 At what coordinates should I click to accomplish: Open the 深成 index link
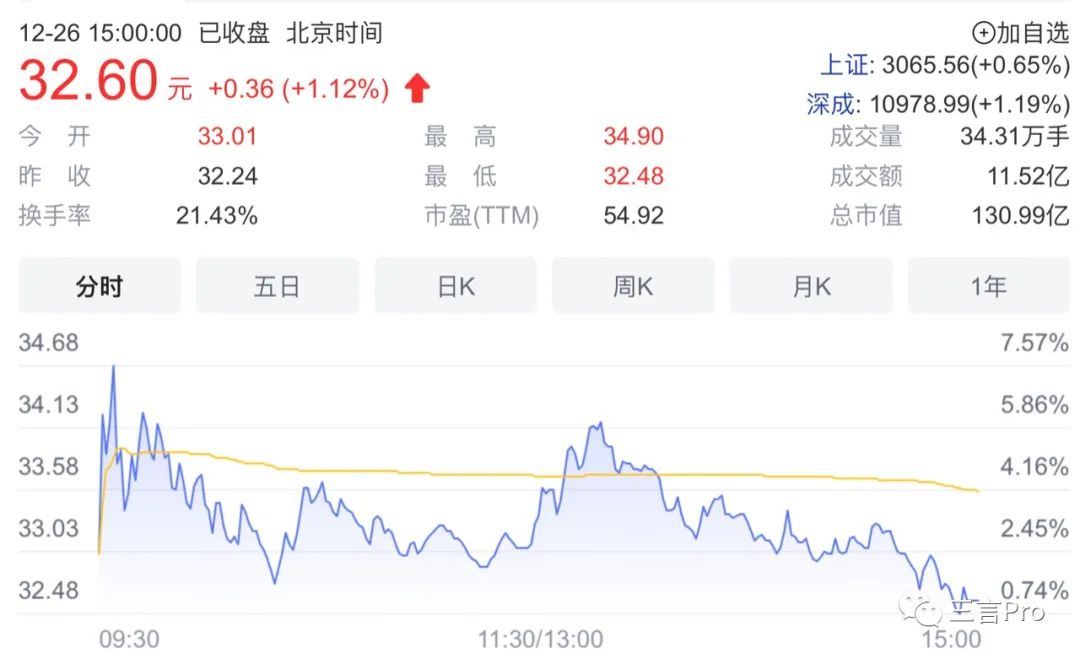pos(831,104)
